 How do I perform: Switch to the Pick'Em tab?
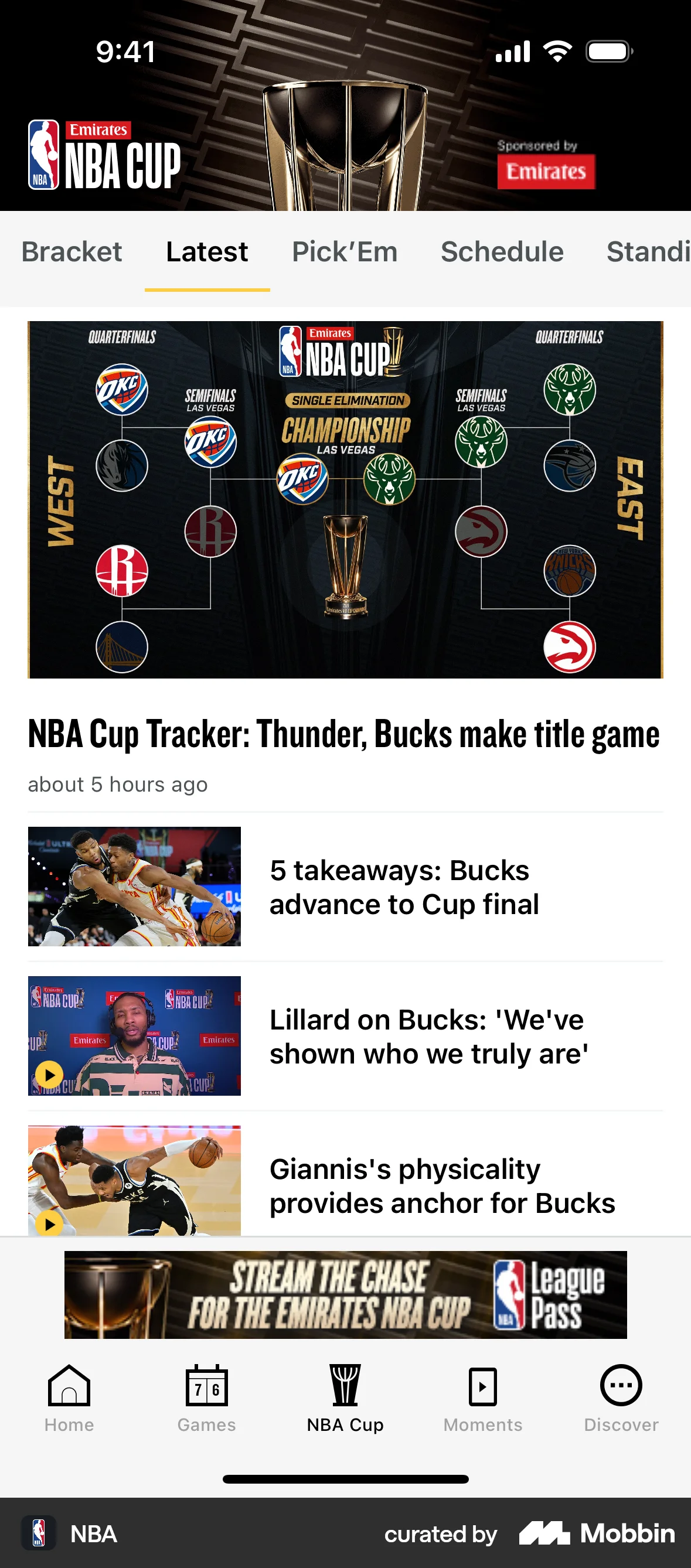coord(344,251)
